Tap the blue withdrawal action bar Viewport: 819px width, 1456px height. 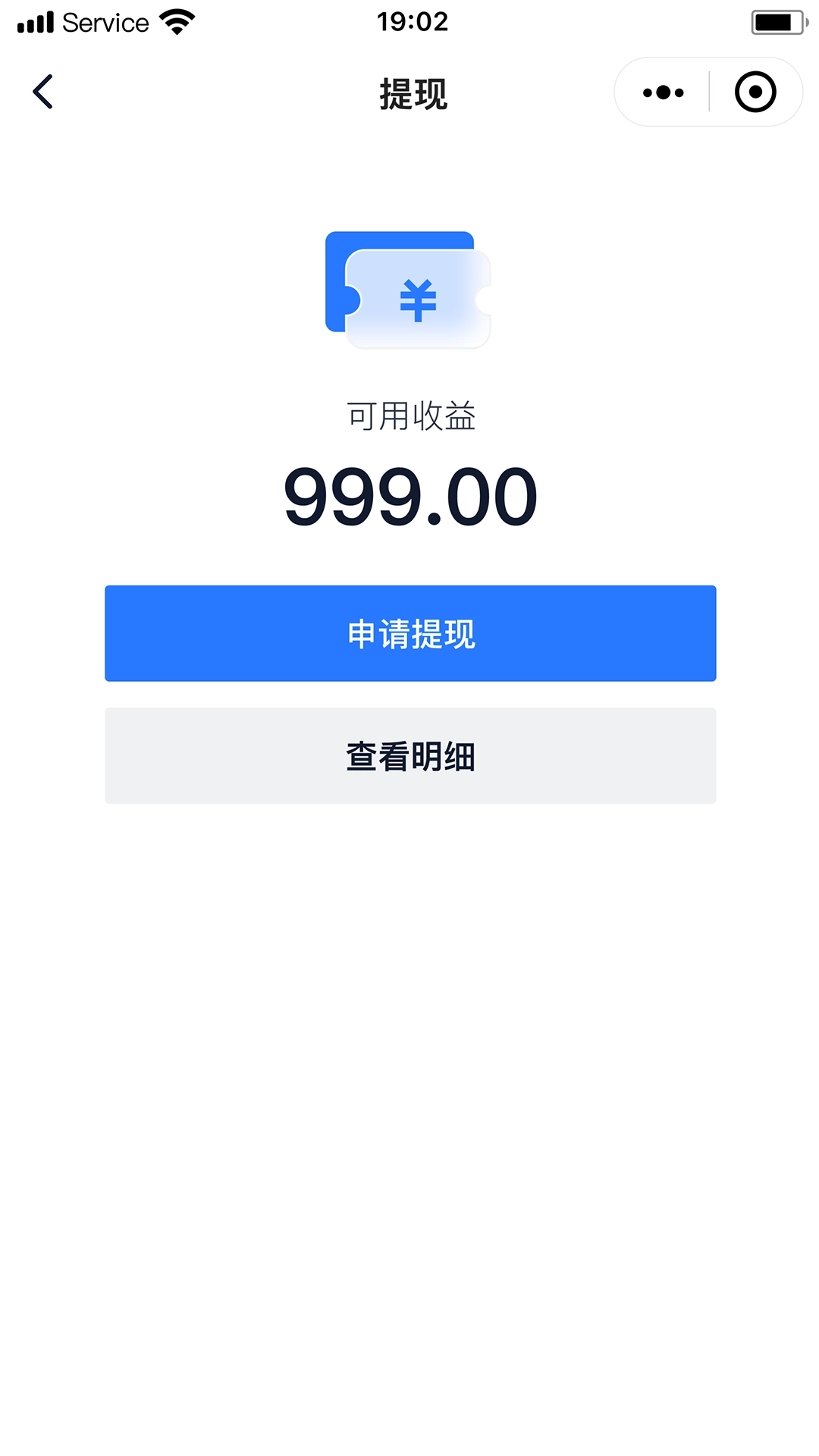coord(409,632)
